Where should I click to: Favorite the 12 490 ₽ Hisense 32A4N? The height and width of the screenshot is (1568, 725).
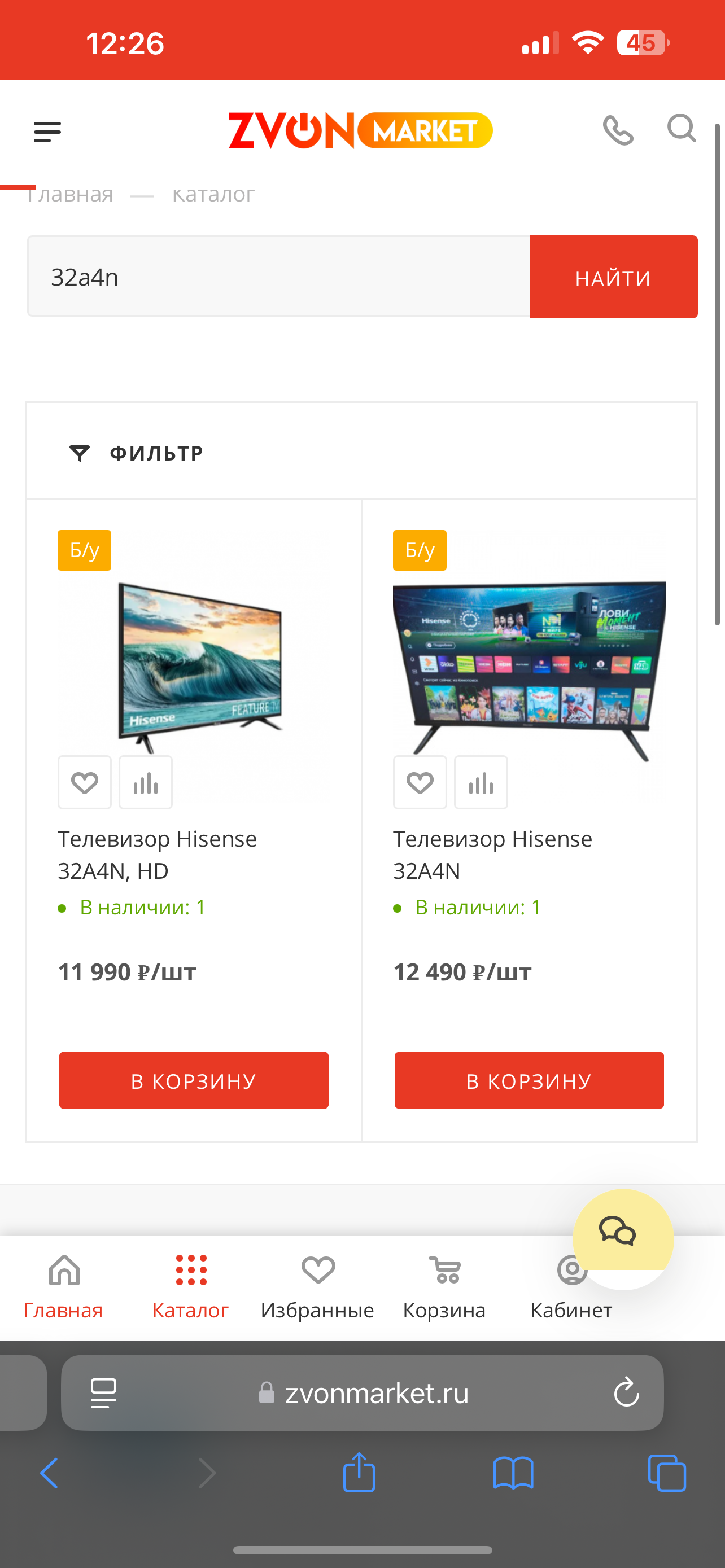click(x=420, y=783)
